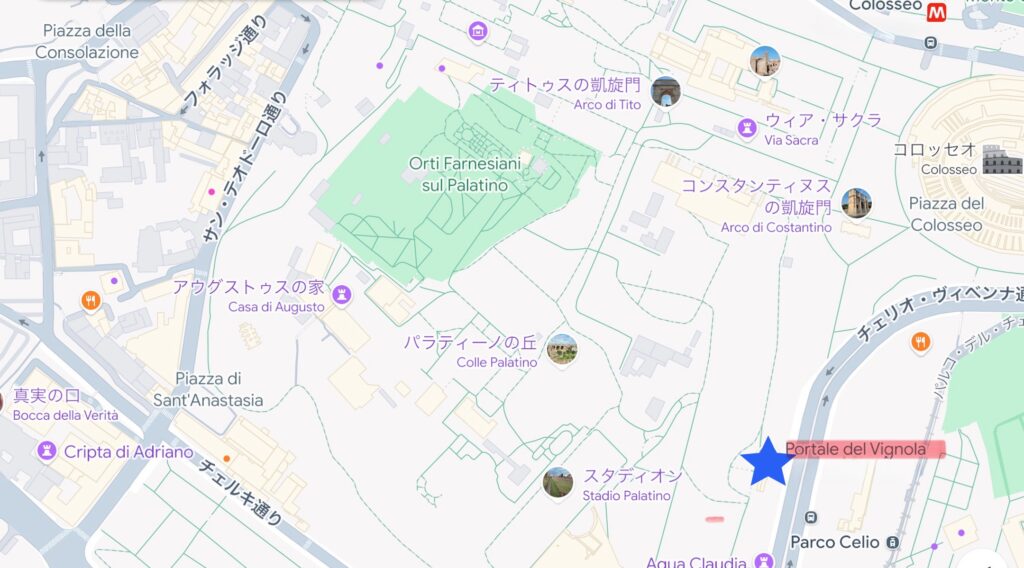Open the Arco di Costantino marker
Screen dimensions: 1024x568
click(856, 203)
